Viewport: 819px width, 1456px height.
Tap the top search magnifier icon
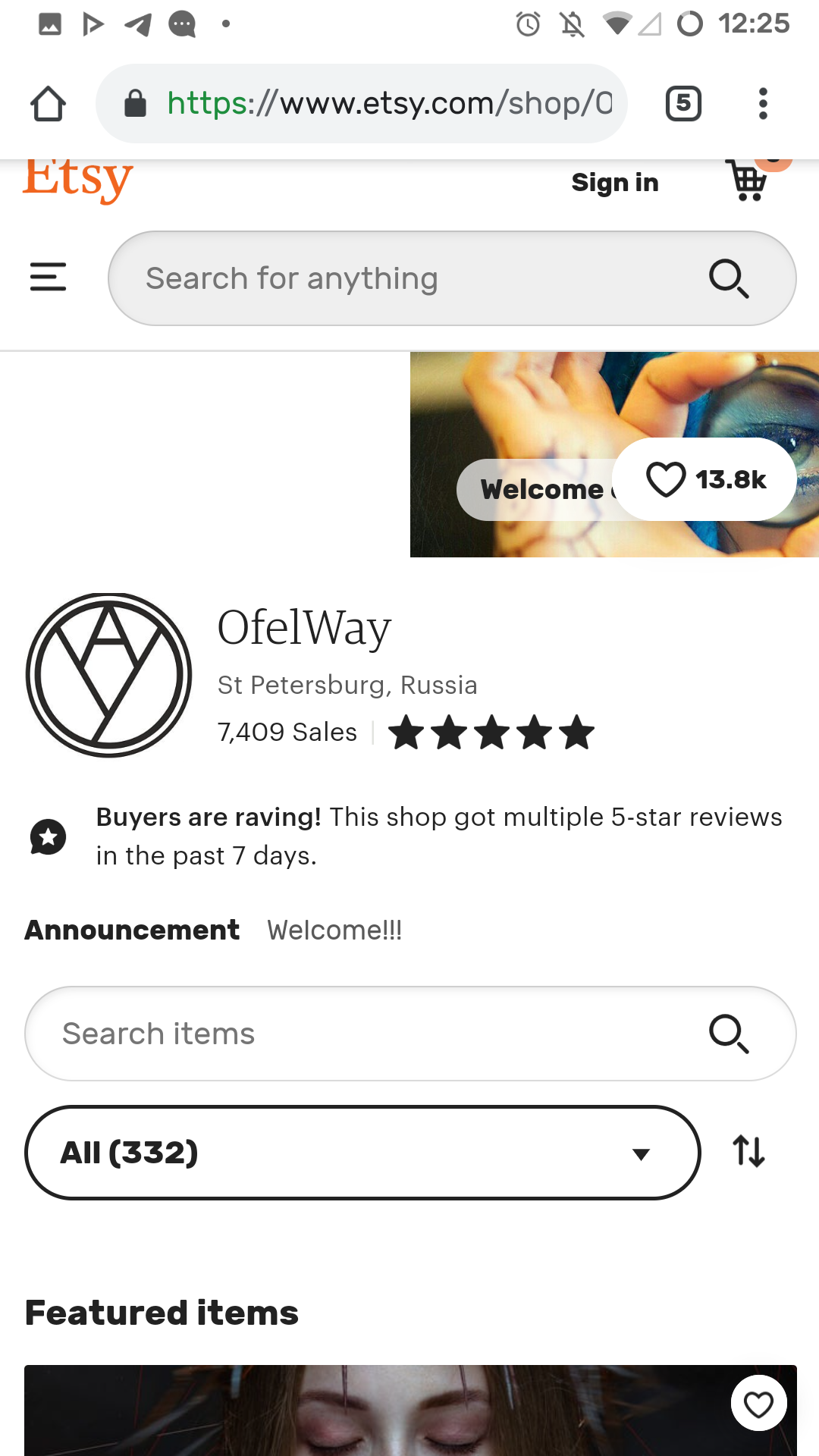click(x=729, y=278)
